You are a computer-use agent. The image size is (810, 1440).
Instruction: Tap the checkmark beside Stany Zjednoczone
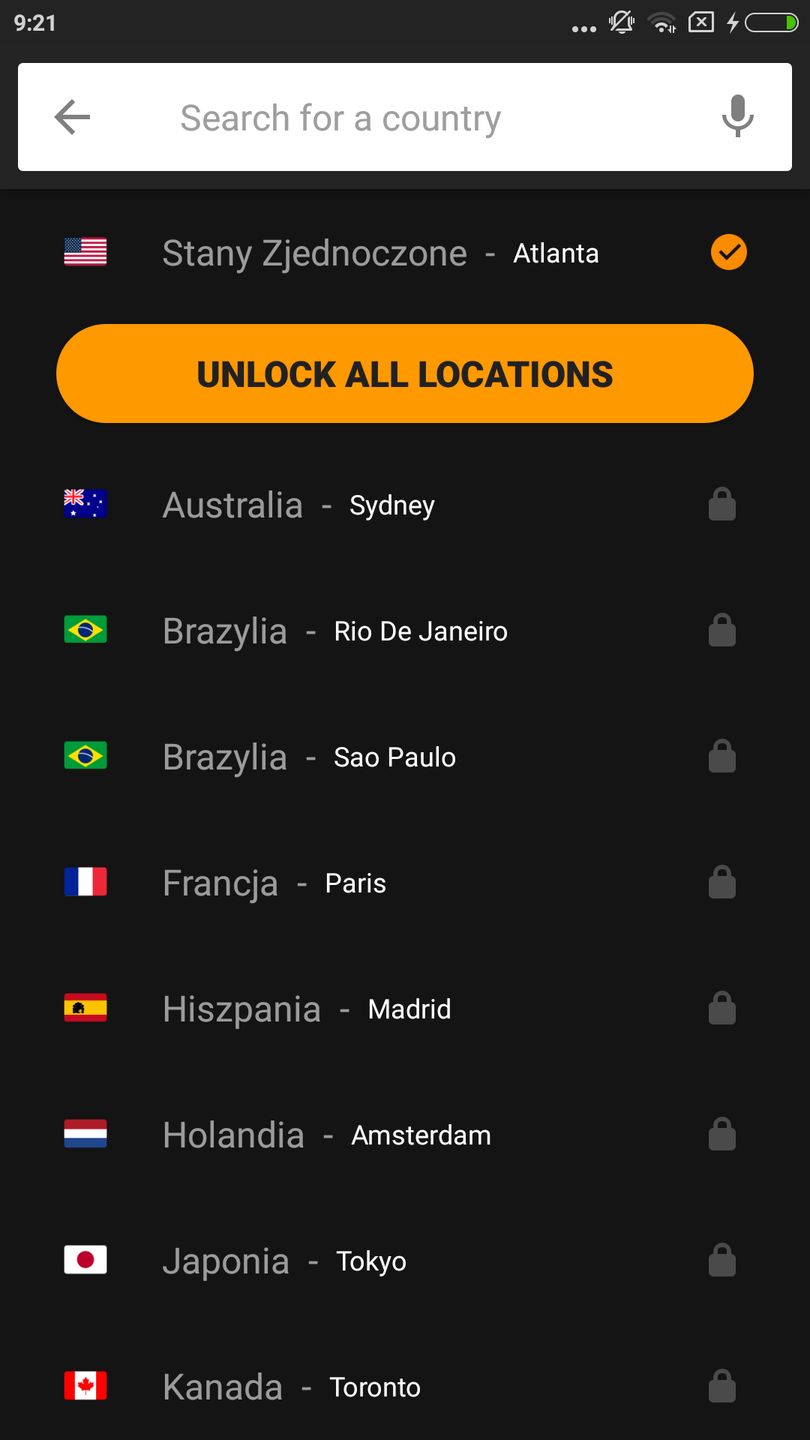[x=728, y=252]
